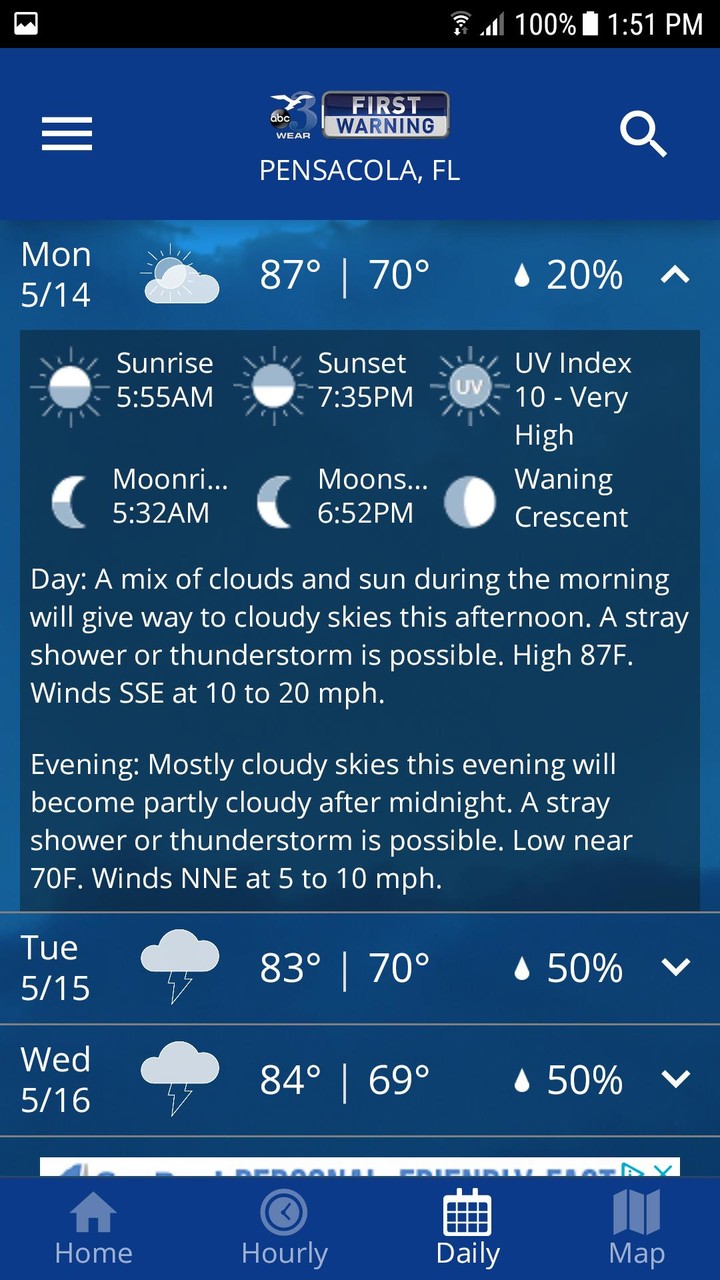
Task: Click the sunrise icon for Monday
Action: coord(69,387)
